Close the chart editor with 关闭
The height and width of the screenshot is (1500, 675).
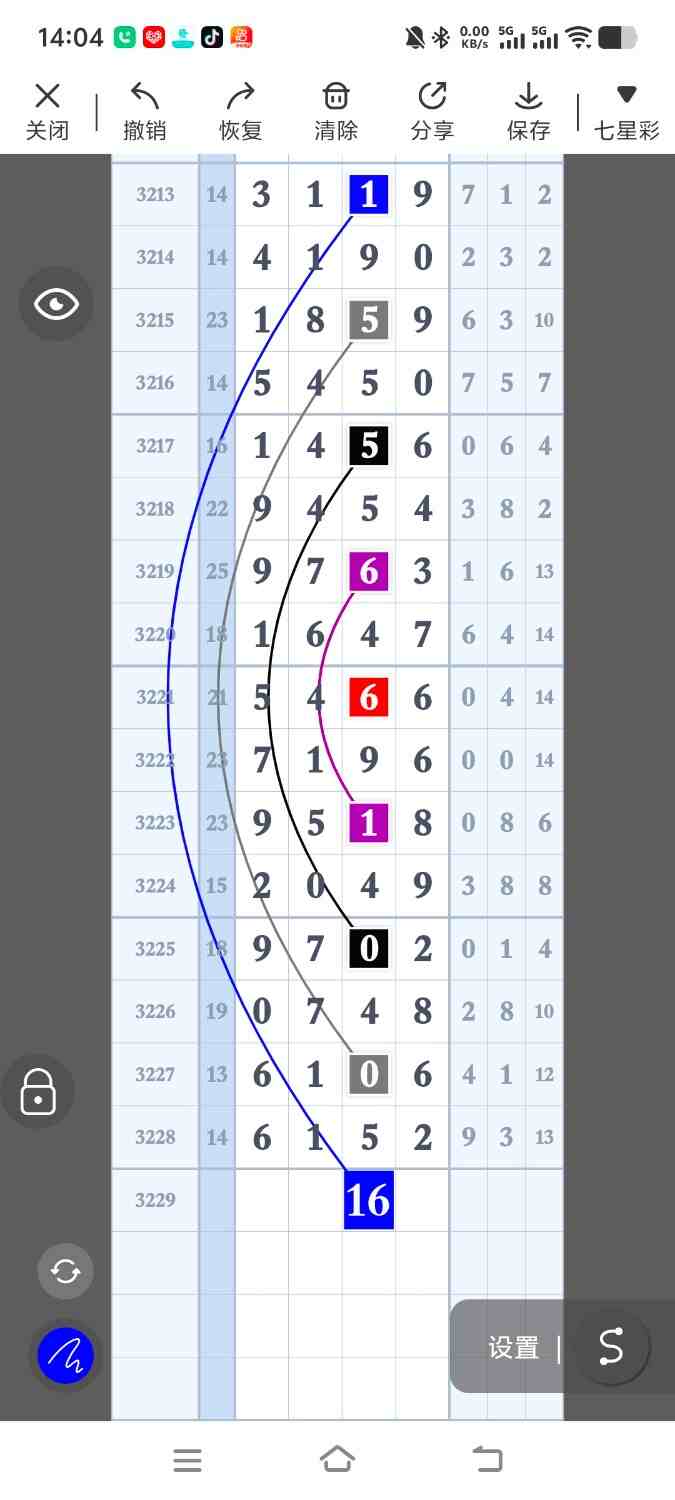(x=47, y=110)
